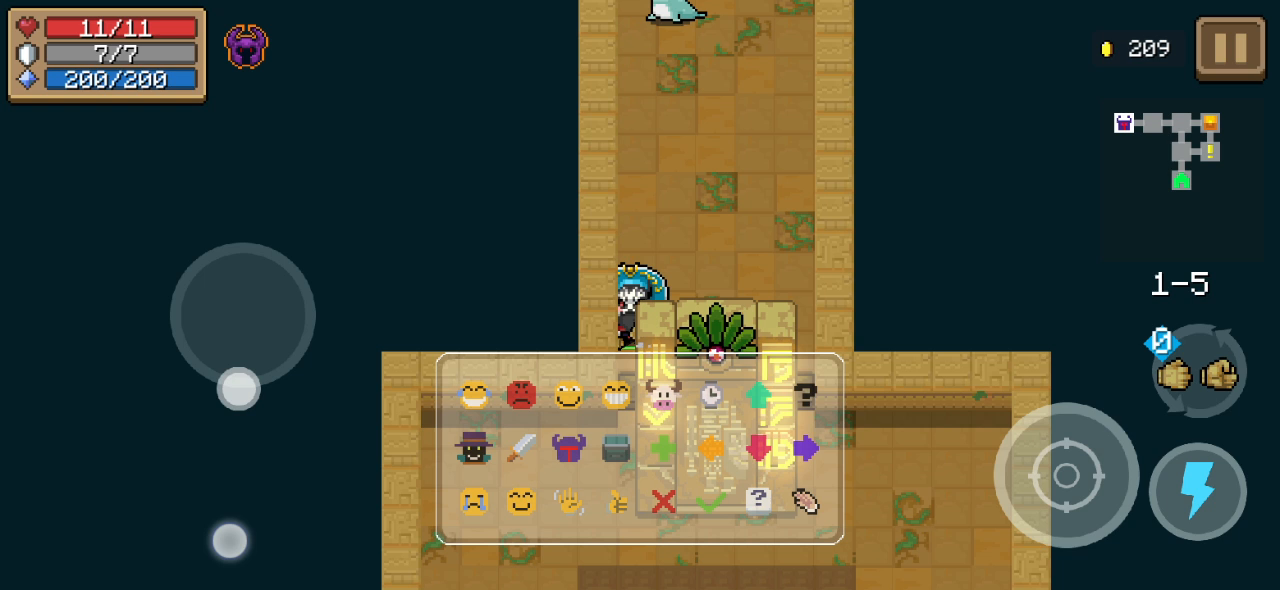This screenshot has height=590, width=1280.
Task: Send the crying face emote
Action: click(474, 501)
